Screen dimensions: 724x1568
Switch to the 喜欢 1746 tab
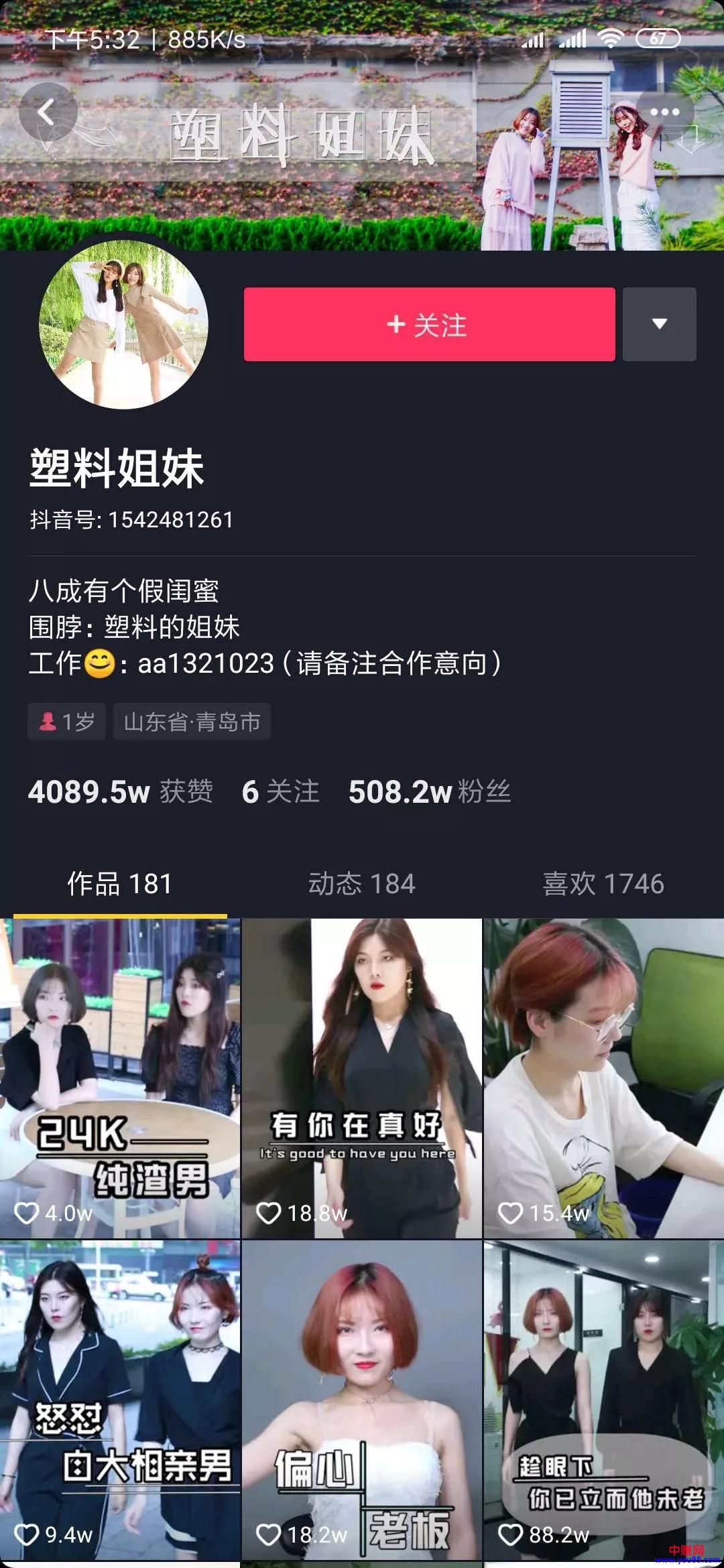coord(603,884)
